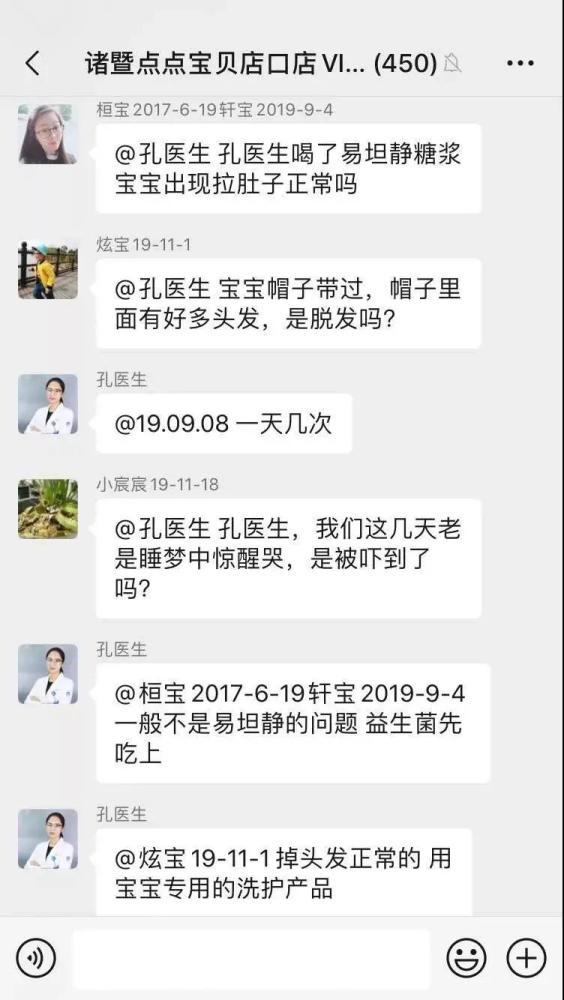This screenshot has width=564, height=1000.
Task: Open 小宸宸19-11-18's avatar
Action: [48, 509]
